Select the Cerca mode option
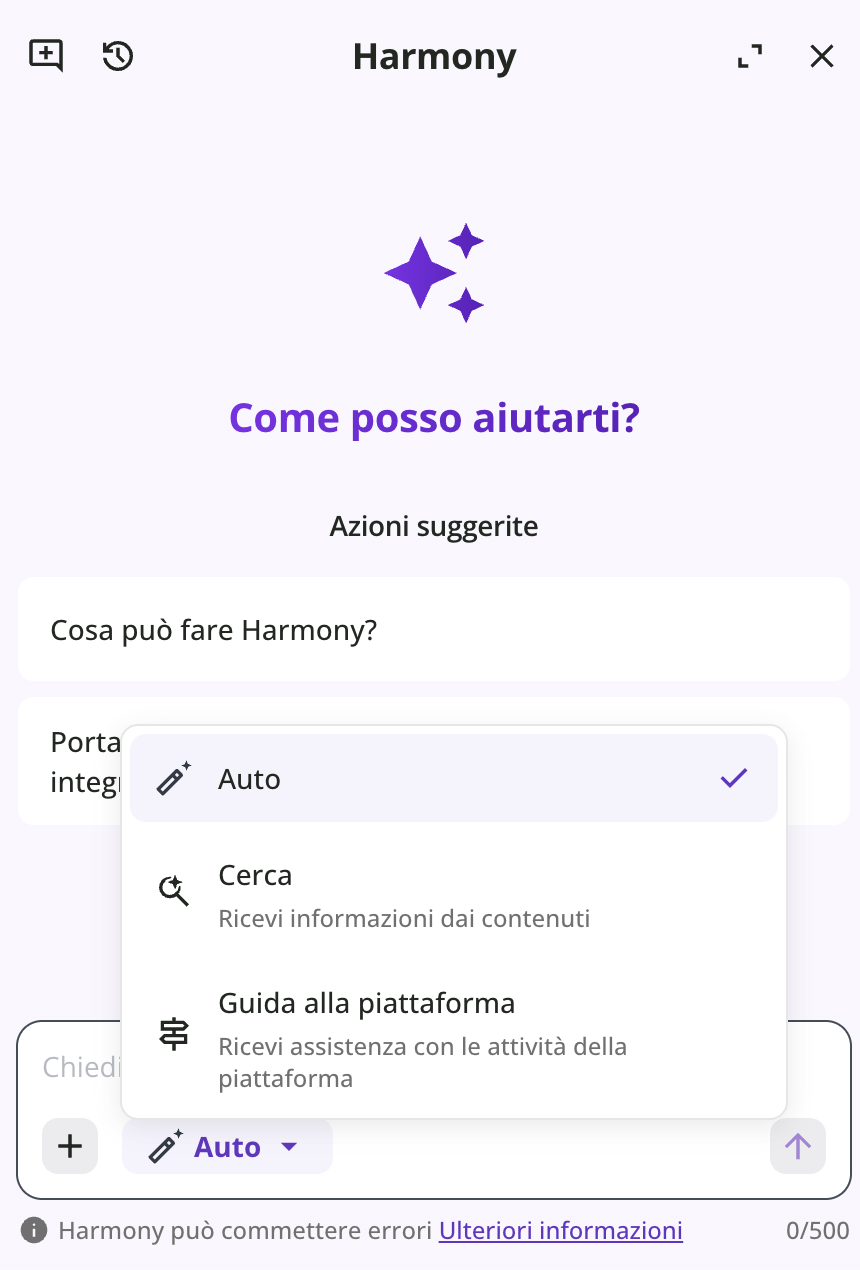The image size is (860, 1270). tap(453, 895)
